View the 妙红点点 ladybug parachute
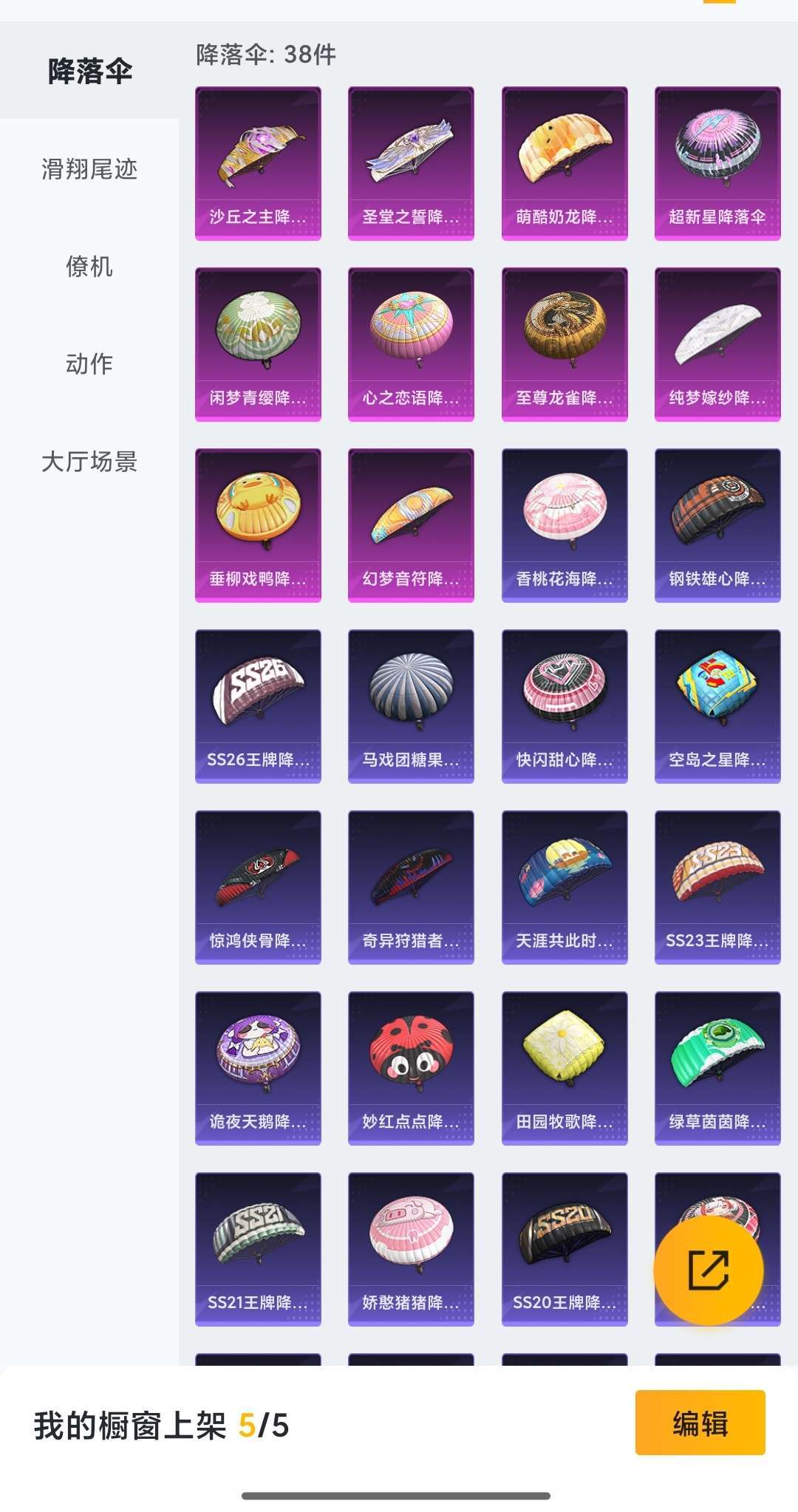This screenshot has height=1512, width=798. [x=411, y=1068]
